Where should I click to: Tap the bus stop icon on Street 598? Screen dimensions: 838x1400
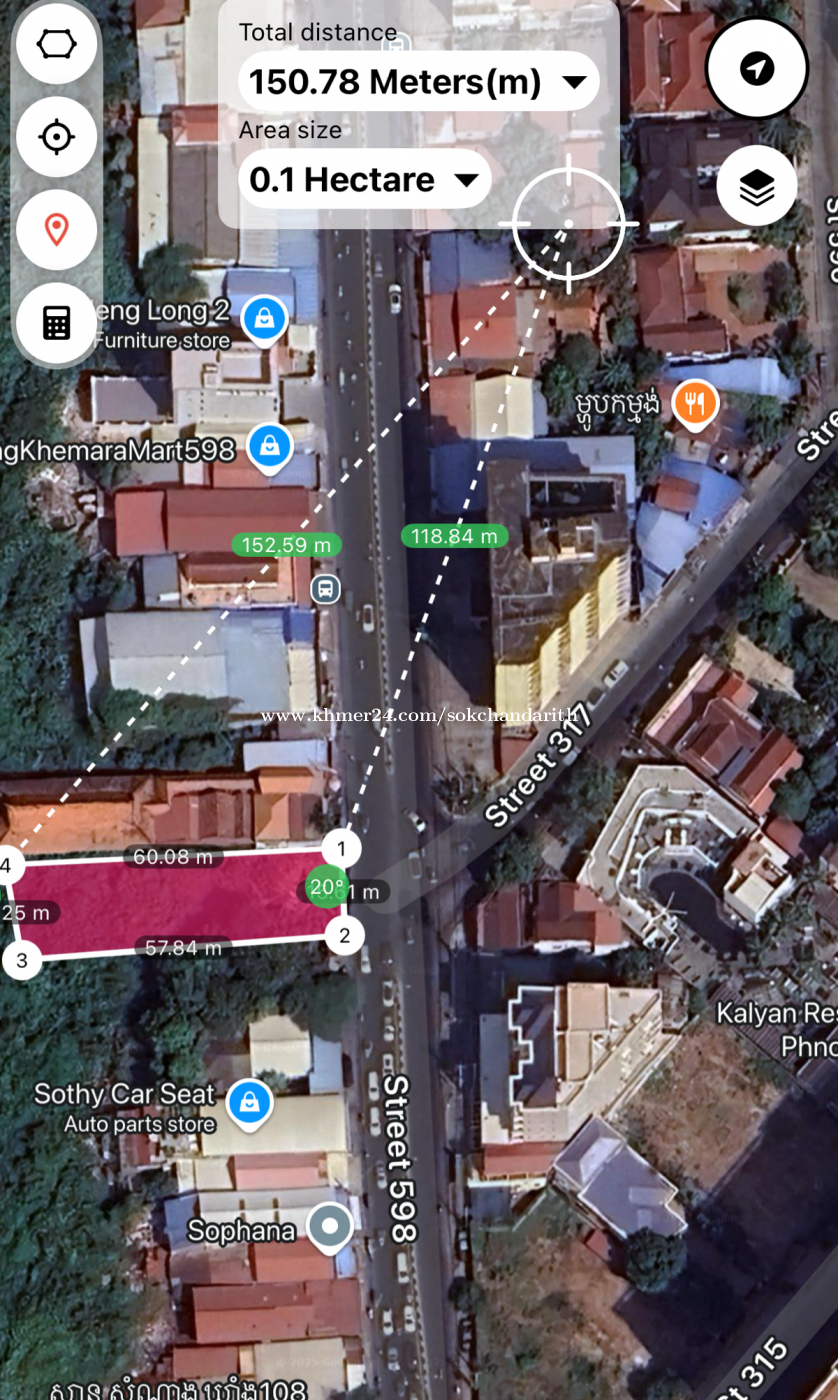pyautogui.click(x=324, y=589)
